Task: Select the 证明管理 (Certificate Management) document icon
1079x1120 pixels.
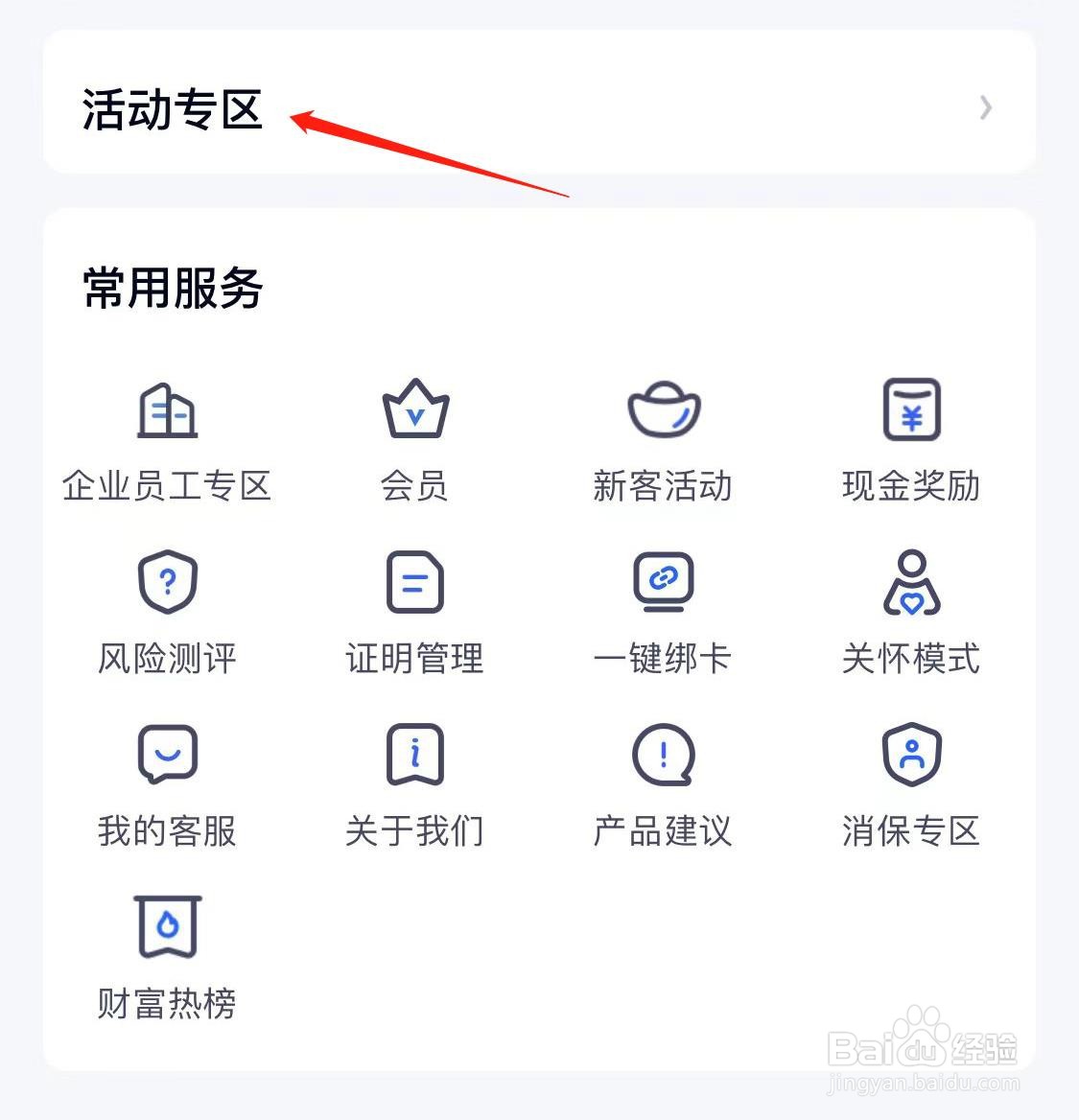Action: pyautogui.click(x=414, y=583)
